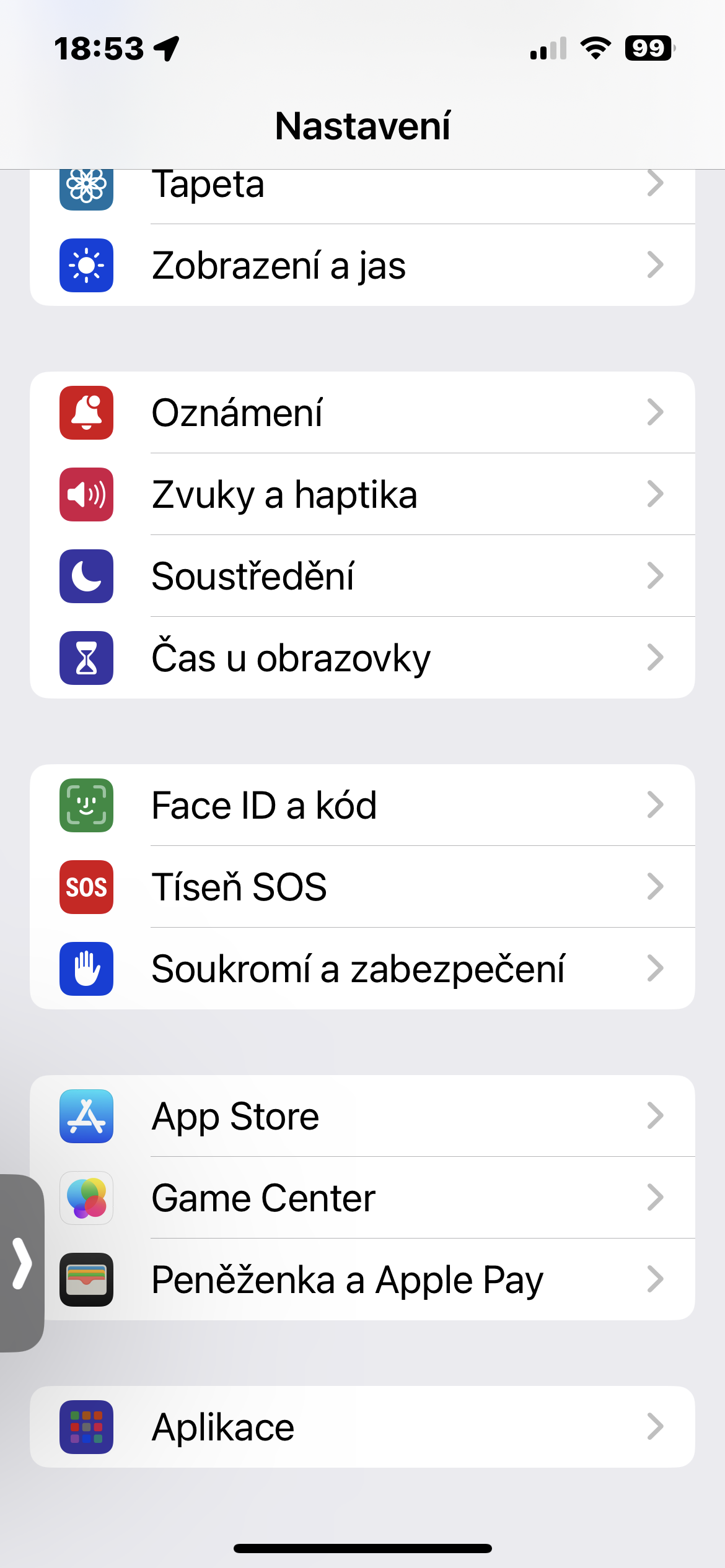This screenshot has height=1568, width=725.
Task: Open Peněženka a Apple Pay
Action: pyautogui.click(x=362, y=1279)
